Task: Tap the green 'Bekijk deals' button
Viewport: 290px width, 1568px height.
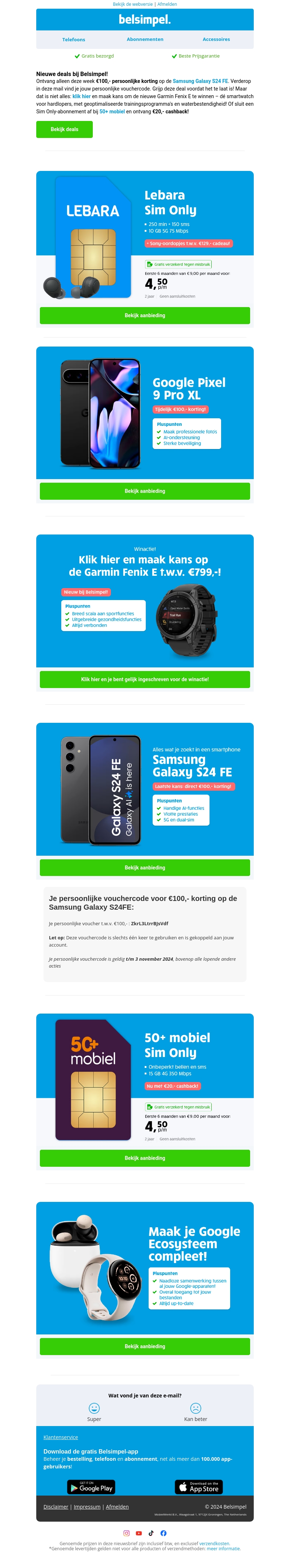Action: point(65,130)
